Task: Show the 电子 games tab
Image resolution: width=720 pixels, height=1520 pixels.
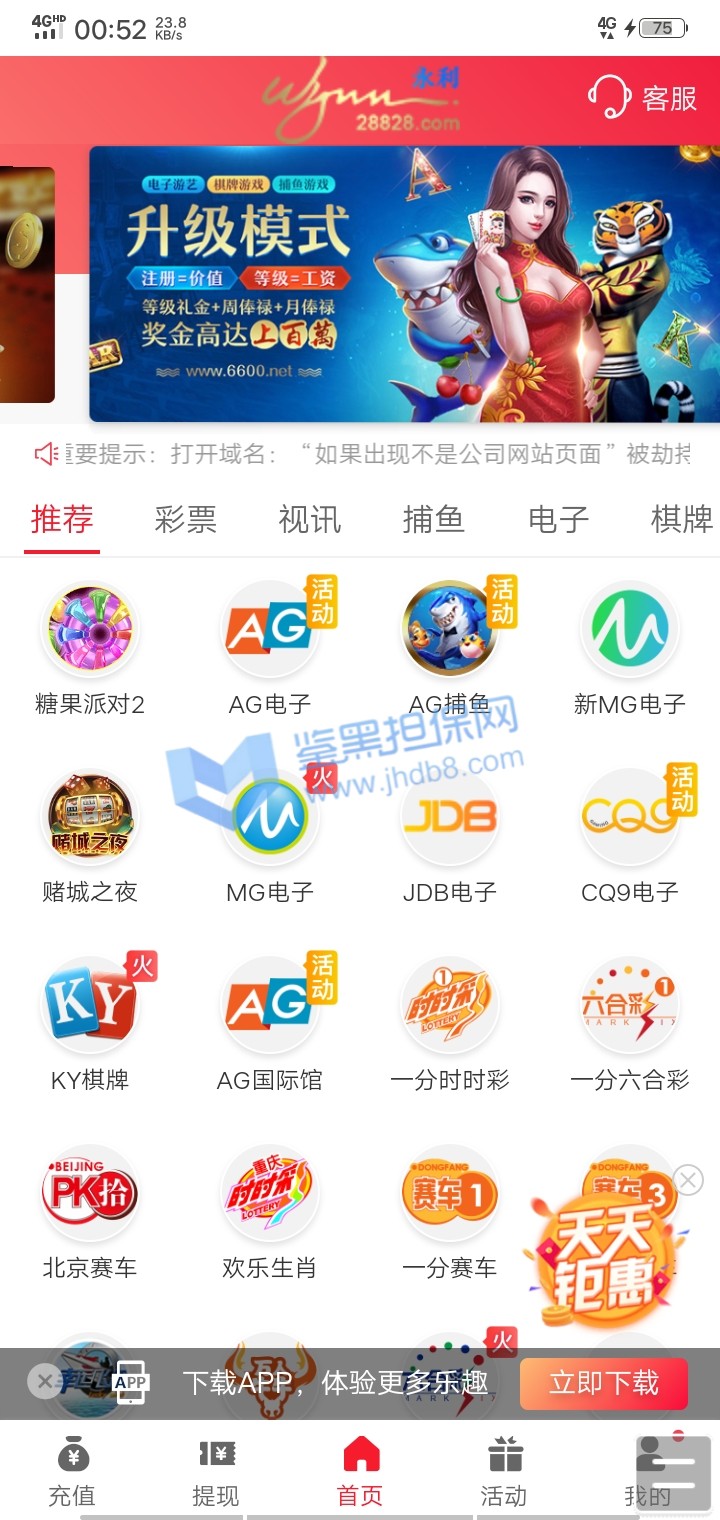Action: (558, 519)
